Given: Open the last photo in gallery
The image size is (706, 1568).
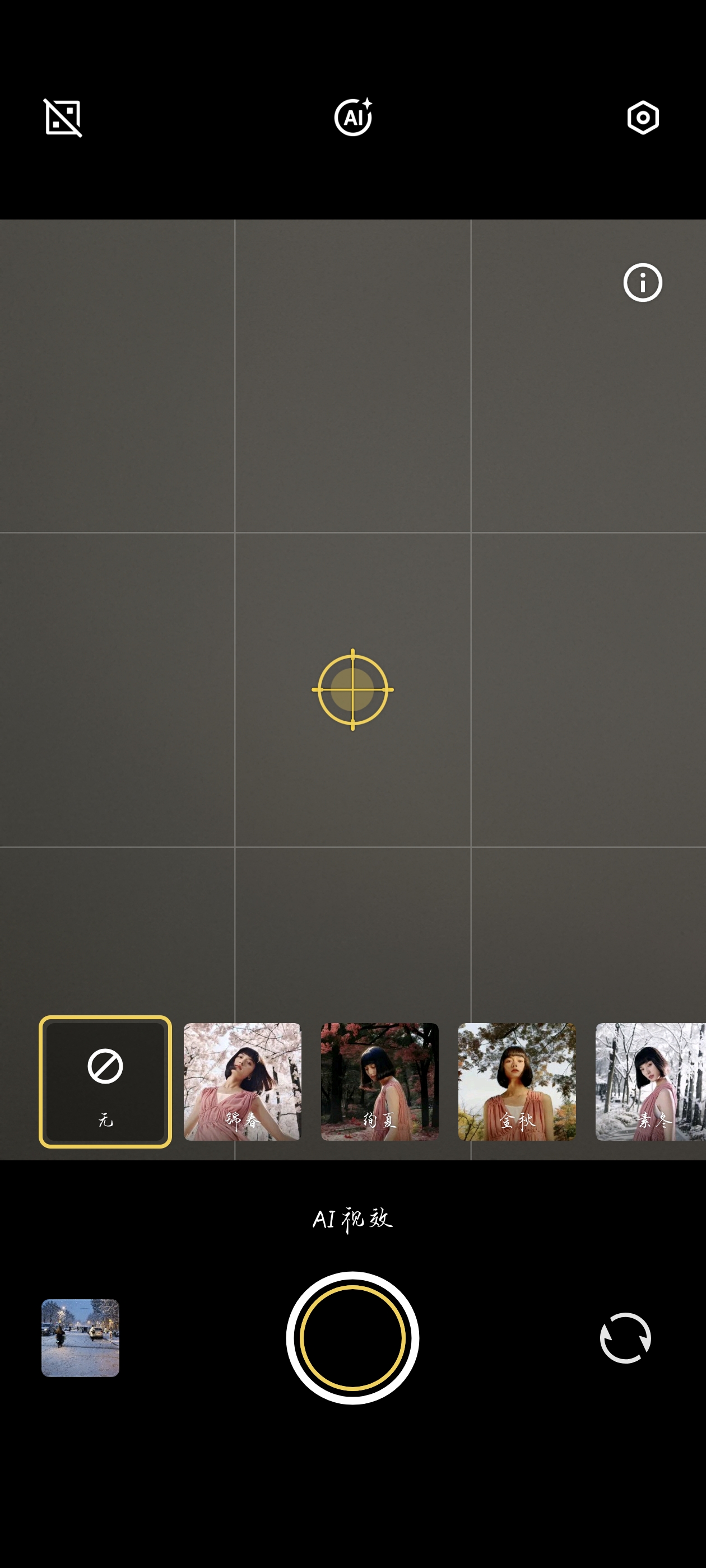Looking at the screenshot, I should (x=81, y=1338).
